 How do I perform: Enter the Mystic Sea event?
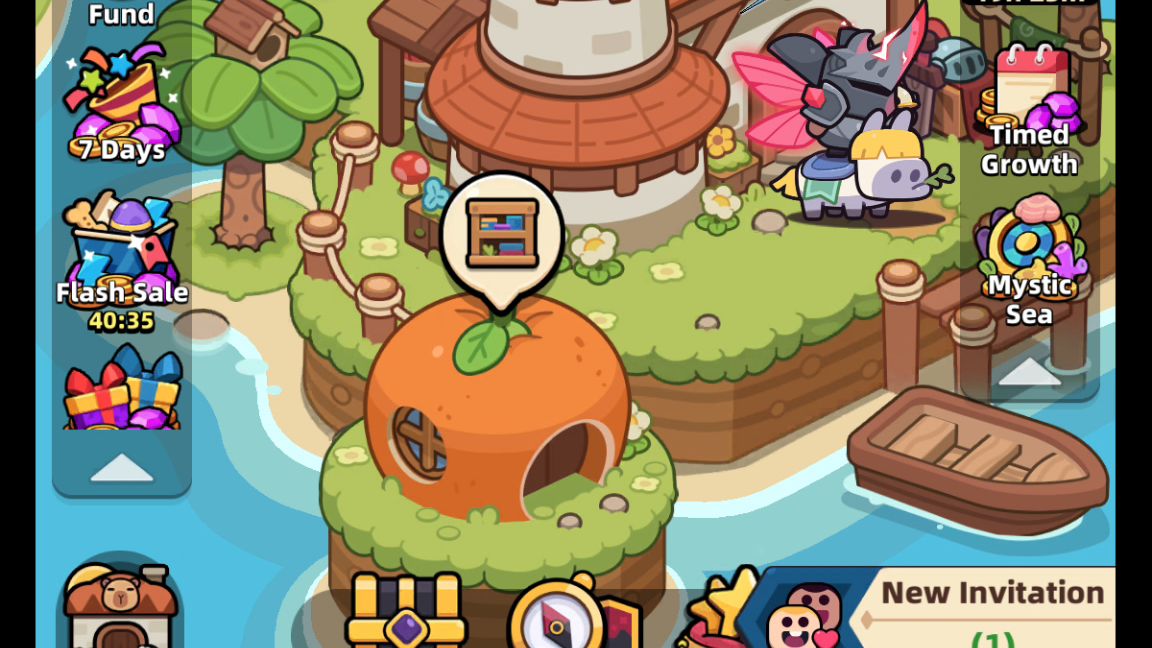pyautogui.click(x=1029, y=260)
